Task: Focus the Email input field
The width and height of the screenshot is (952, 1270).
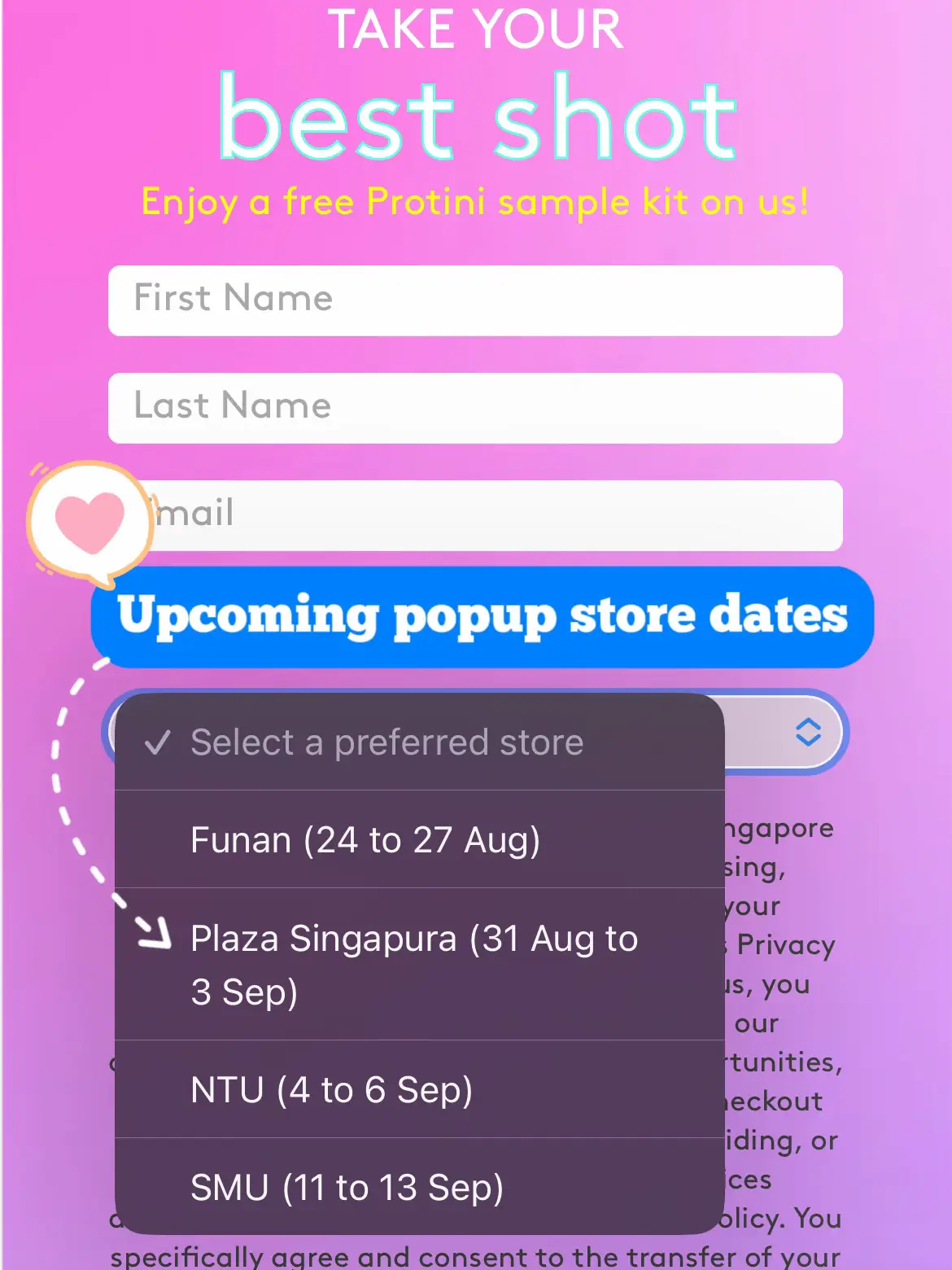Action: pyautogui.click(x=496, y=515)
